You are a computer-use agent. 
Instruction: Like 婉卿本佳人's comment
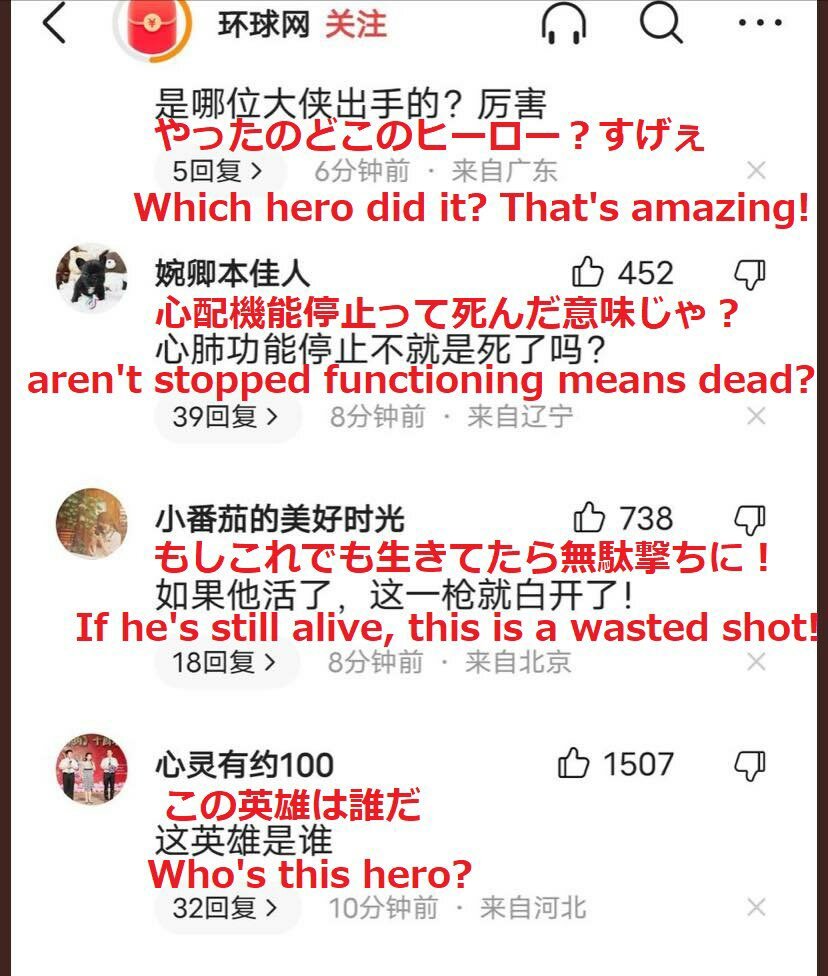click(x=589, y=272)
